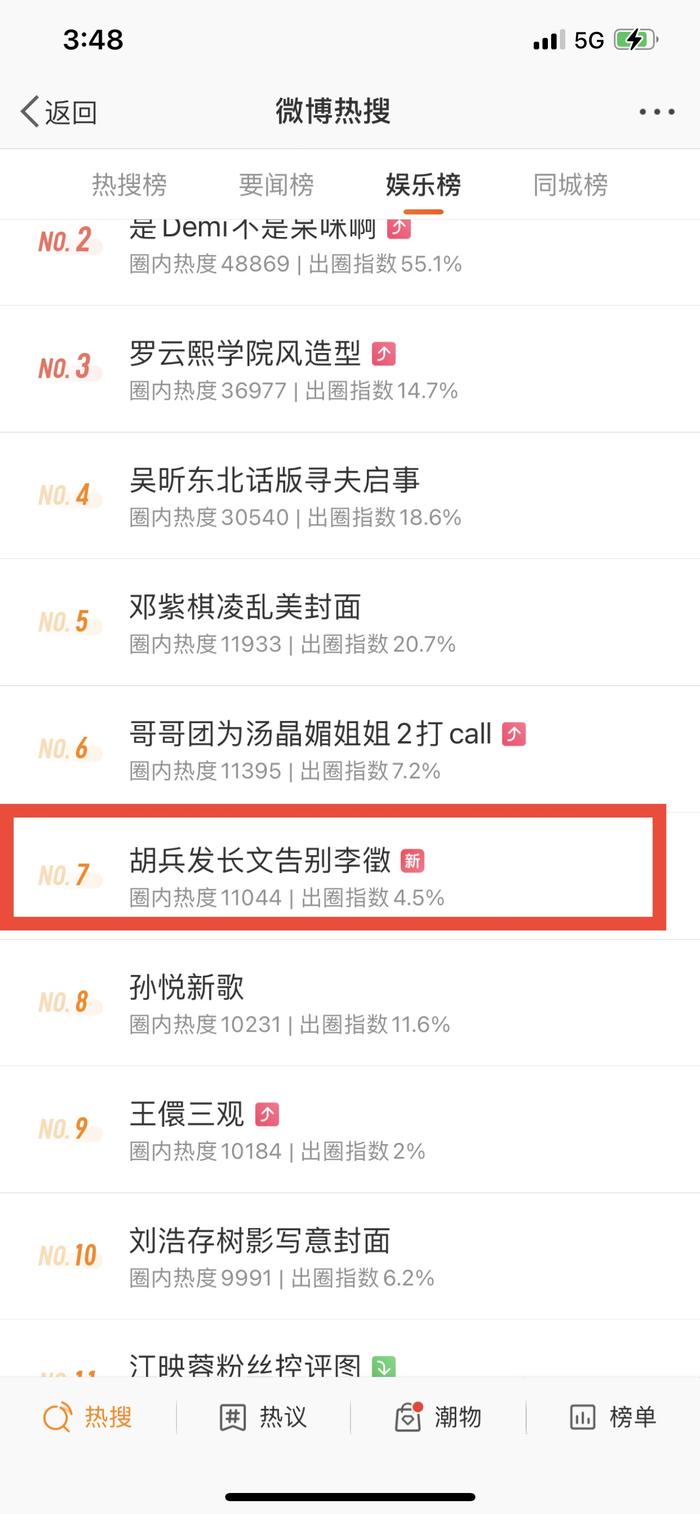Screen dimensions: 700x1514
Task: Switch to the 要闻榜 tab
Action: click(x=276, y=185)
